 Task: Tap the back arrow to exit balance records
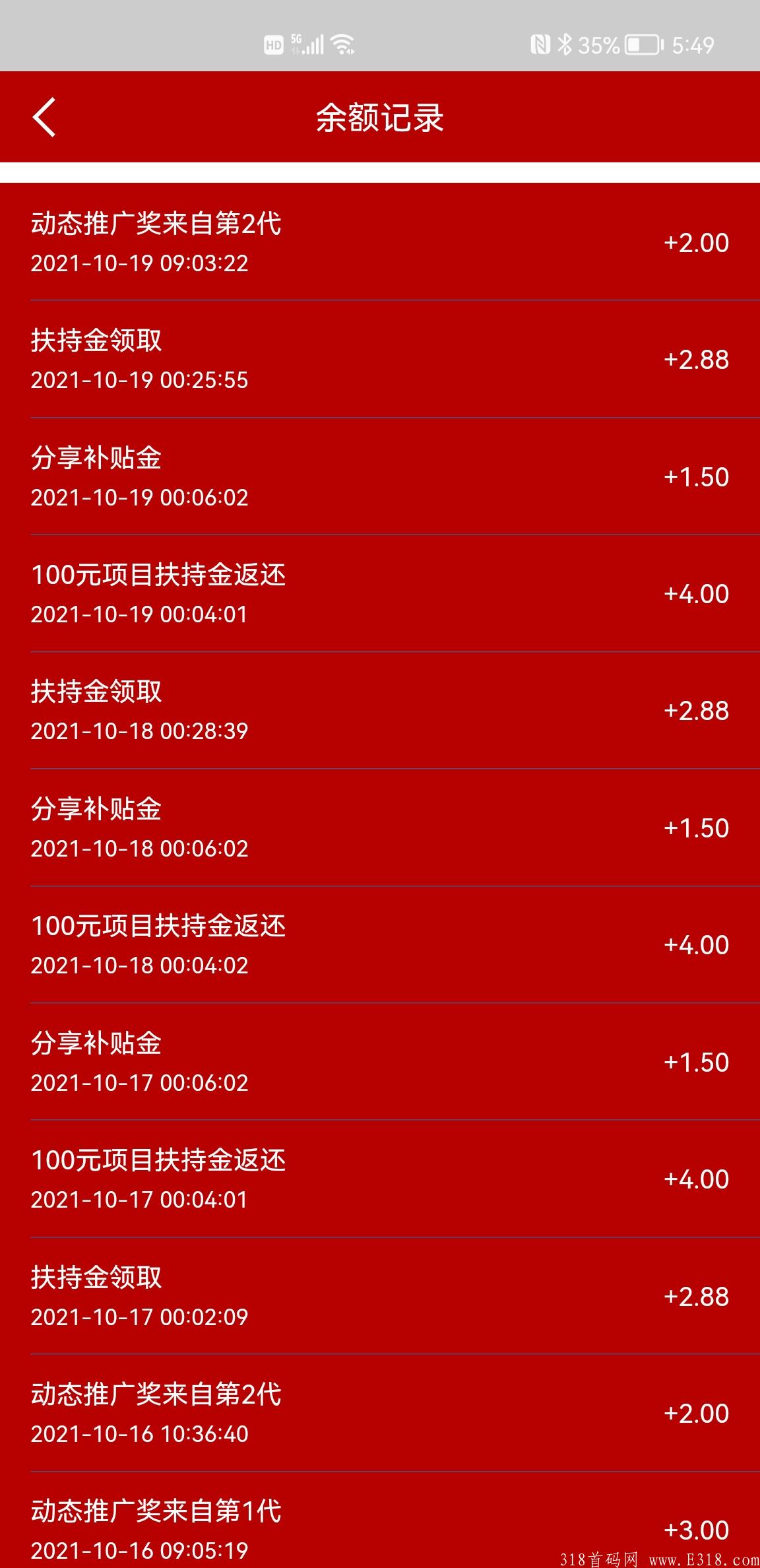(x=45, y=117)
